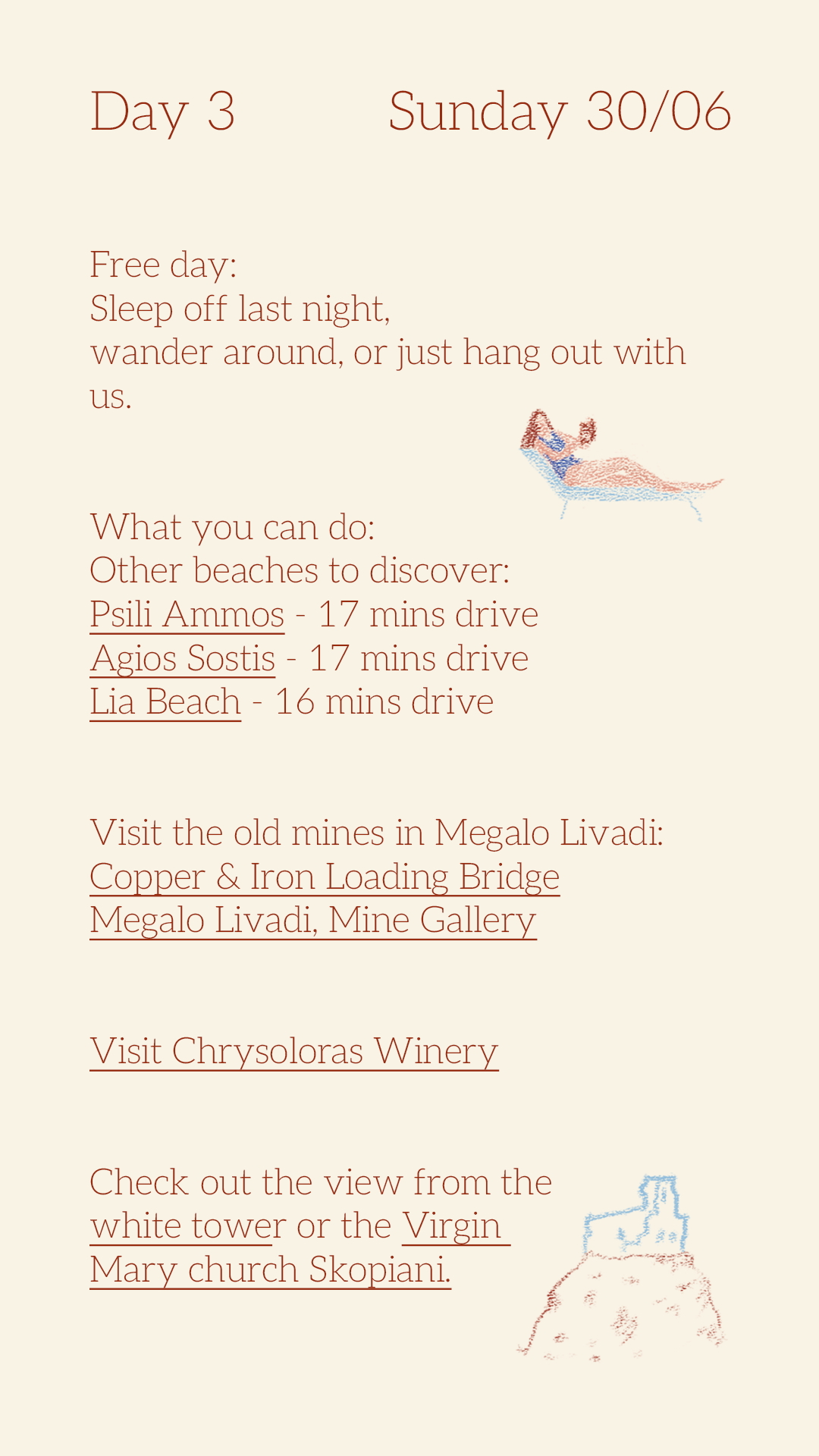Follow the Virgin Mary church Skopiani link
819x1456 pixels.
pyautogui.click(x=270, y=1270)
